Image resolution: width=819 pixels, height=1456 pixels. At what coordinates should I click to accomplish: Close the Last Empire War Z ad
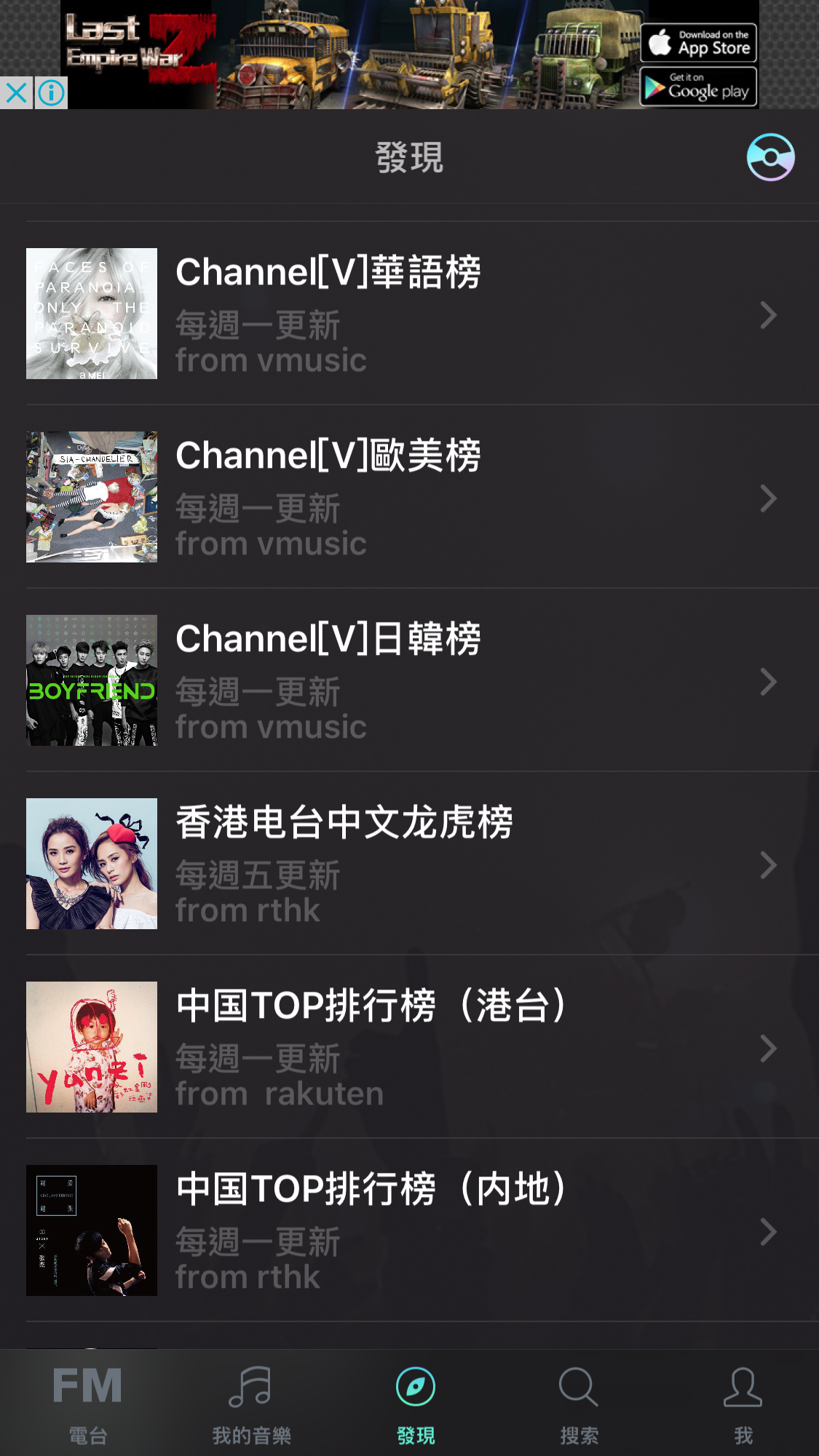(x=17, y=93)
